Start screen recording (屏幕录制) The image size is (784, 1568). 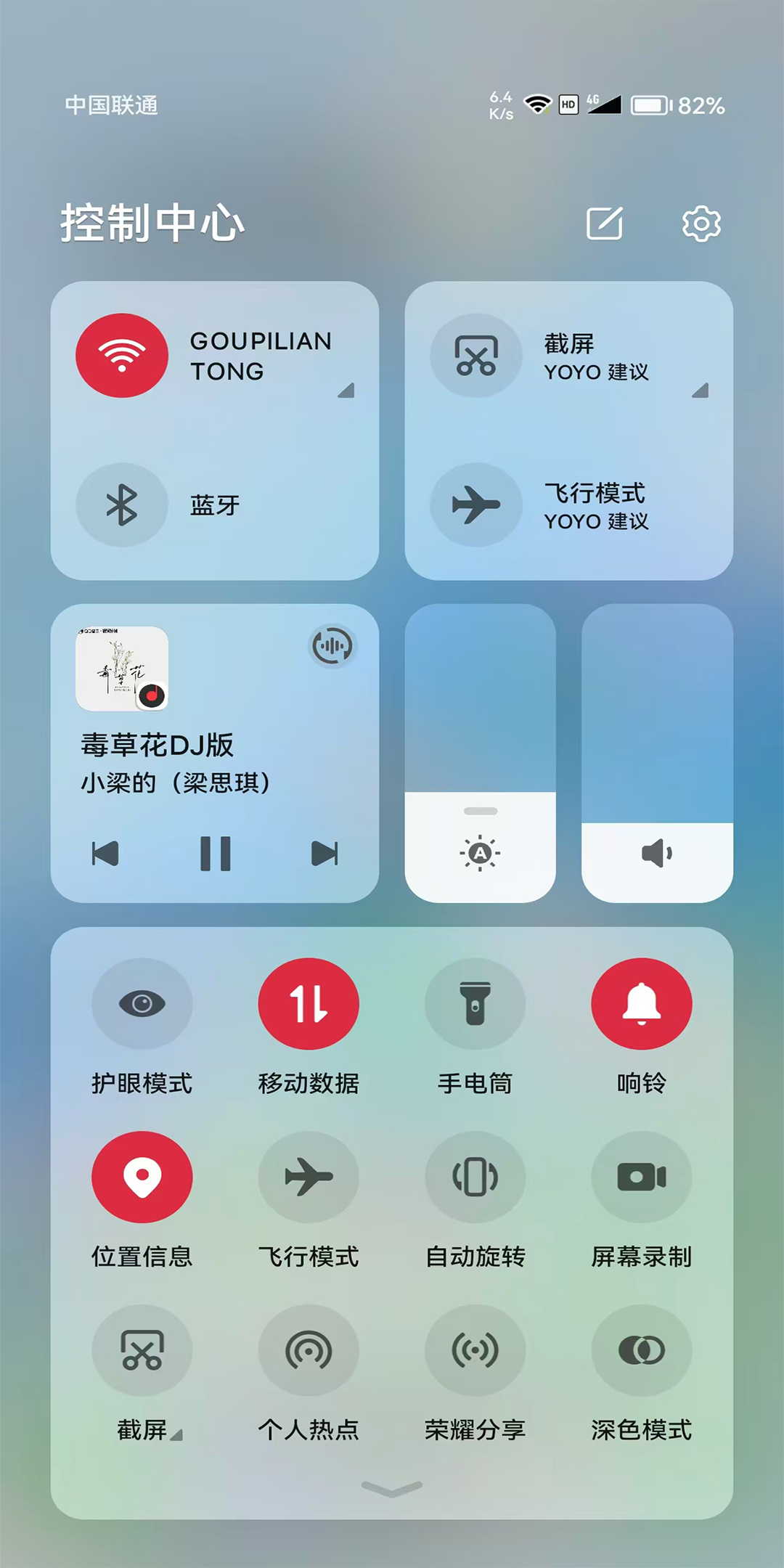[x=642, y=1177]
